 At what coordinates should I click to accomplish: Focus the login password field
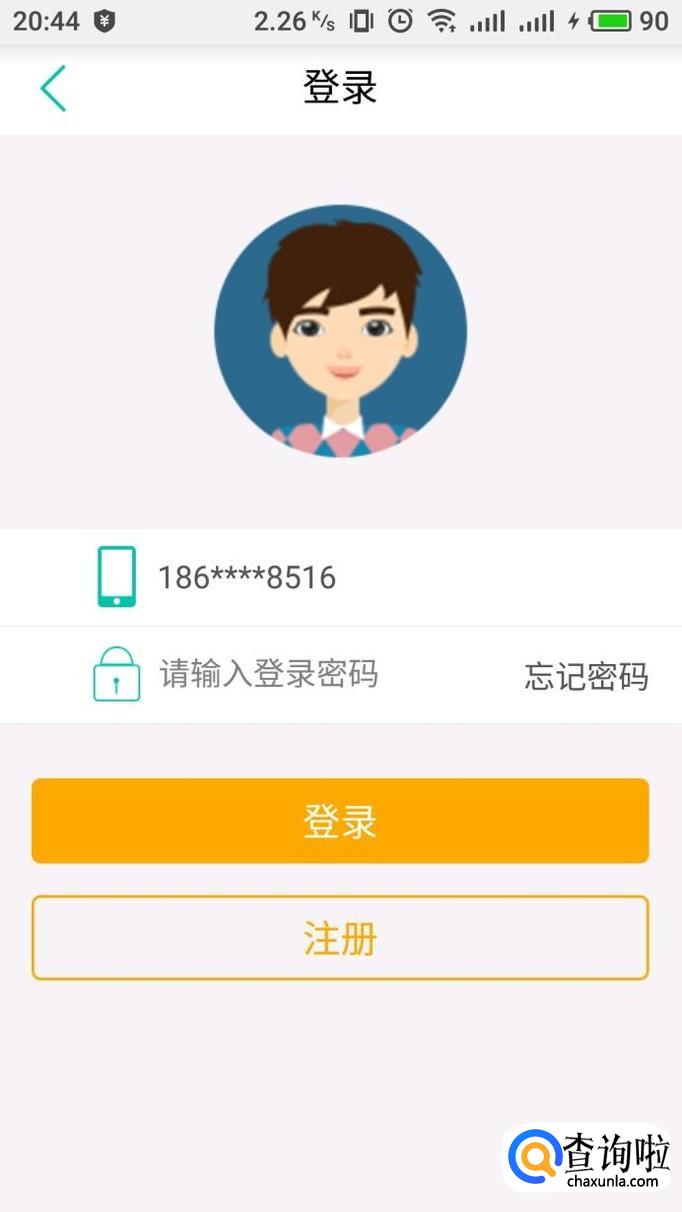(x=270, y=675)
